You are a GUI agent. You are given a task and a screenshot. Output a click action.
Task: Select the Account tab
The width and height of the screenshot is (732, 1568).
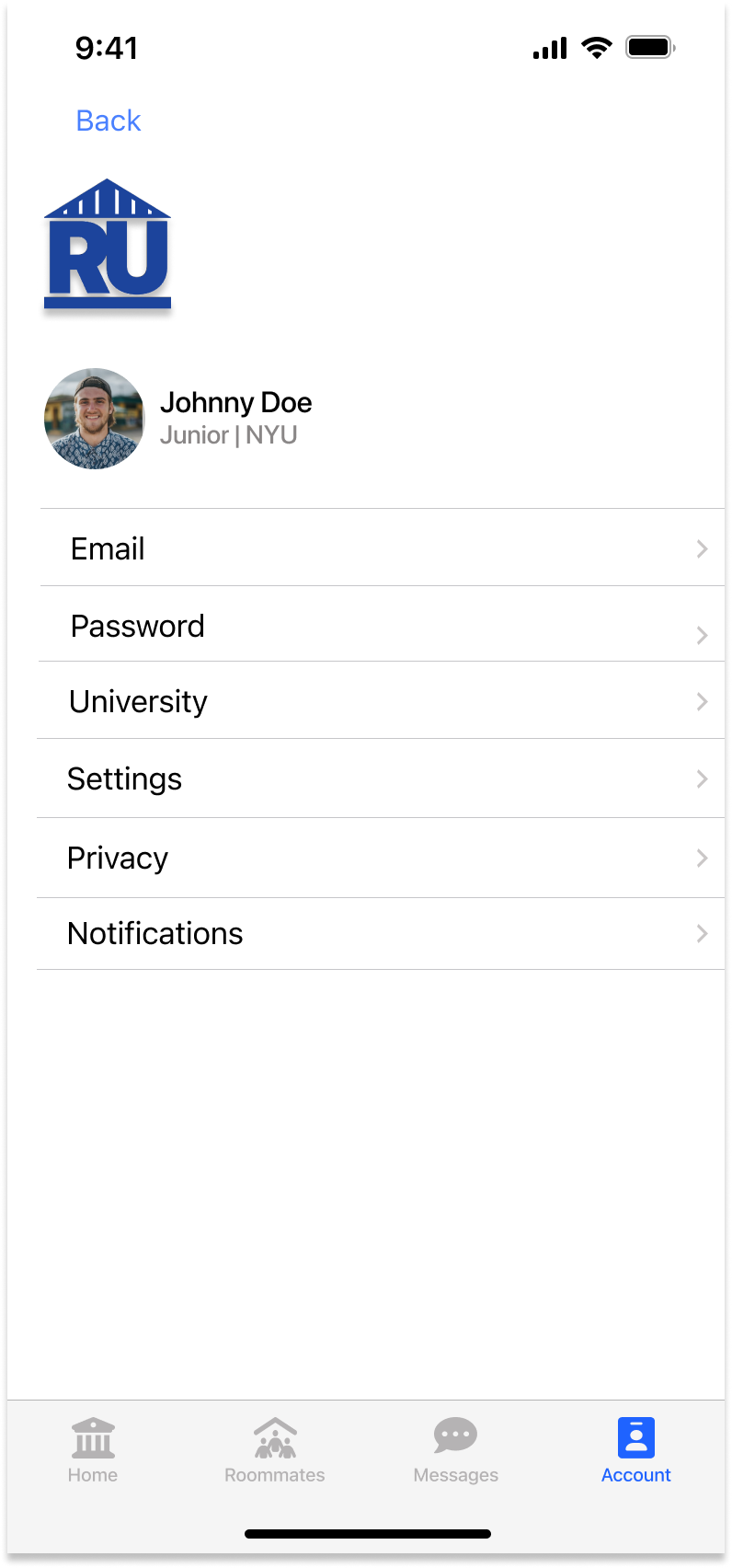(636, 1450)
